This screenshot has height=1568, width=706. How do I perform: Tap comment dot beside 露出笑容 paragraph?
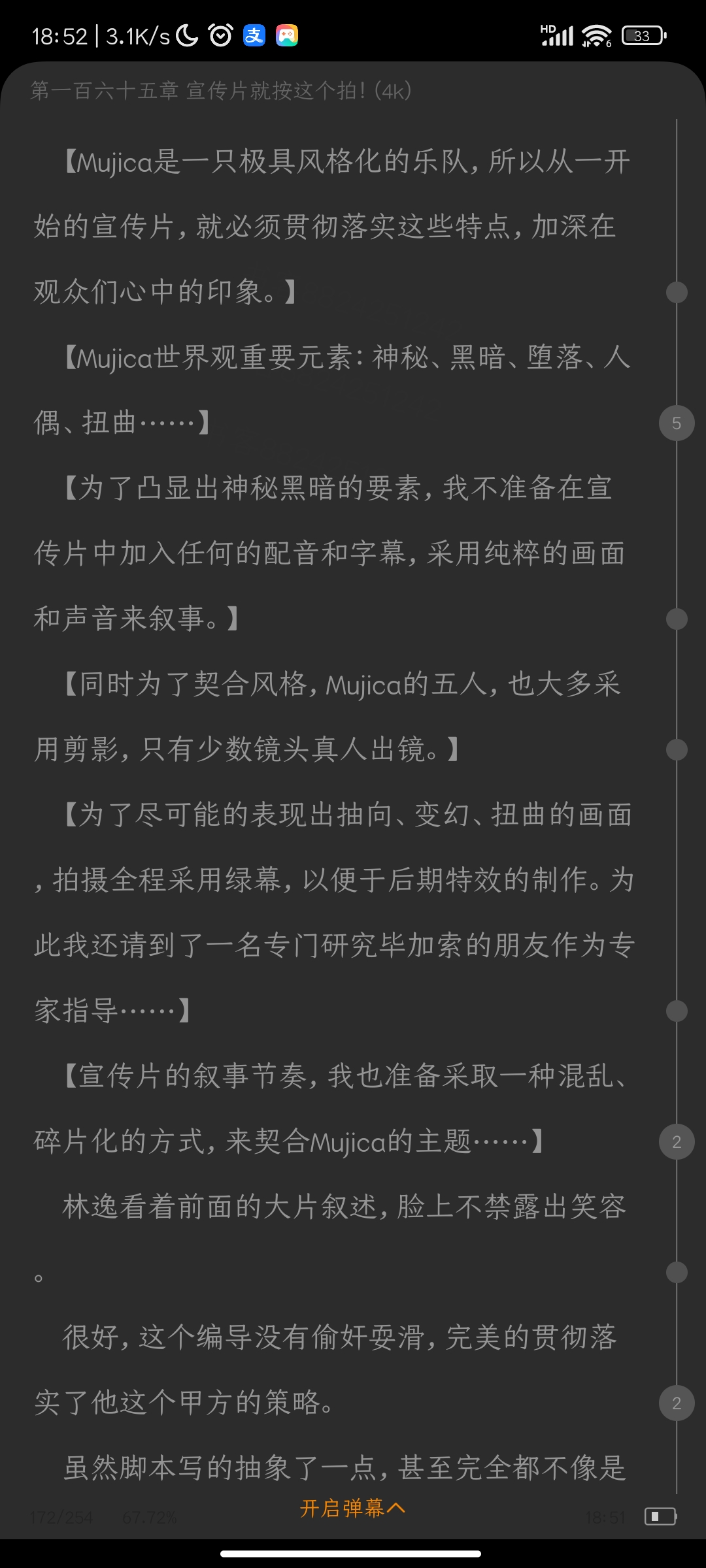click(x=677, y=1272)
